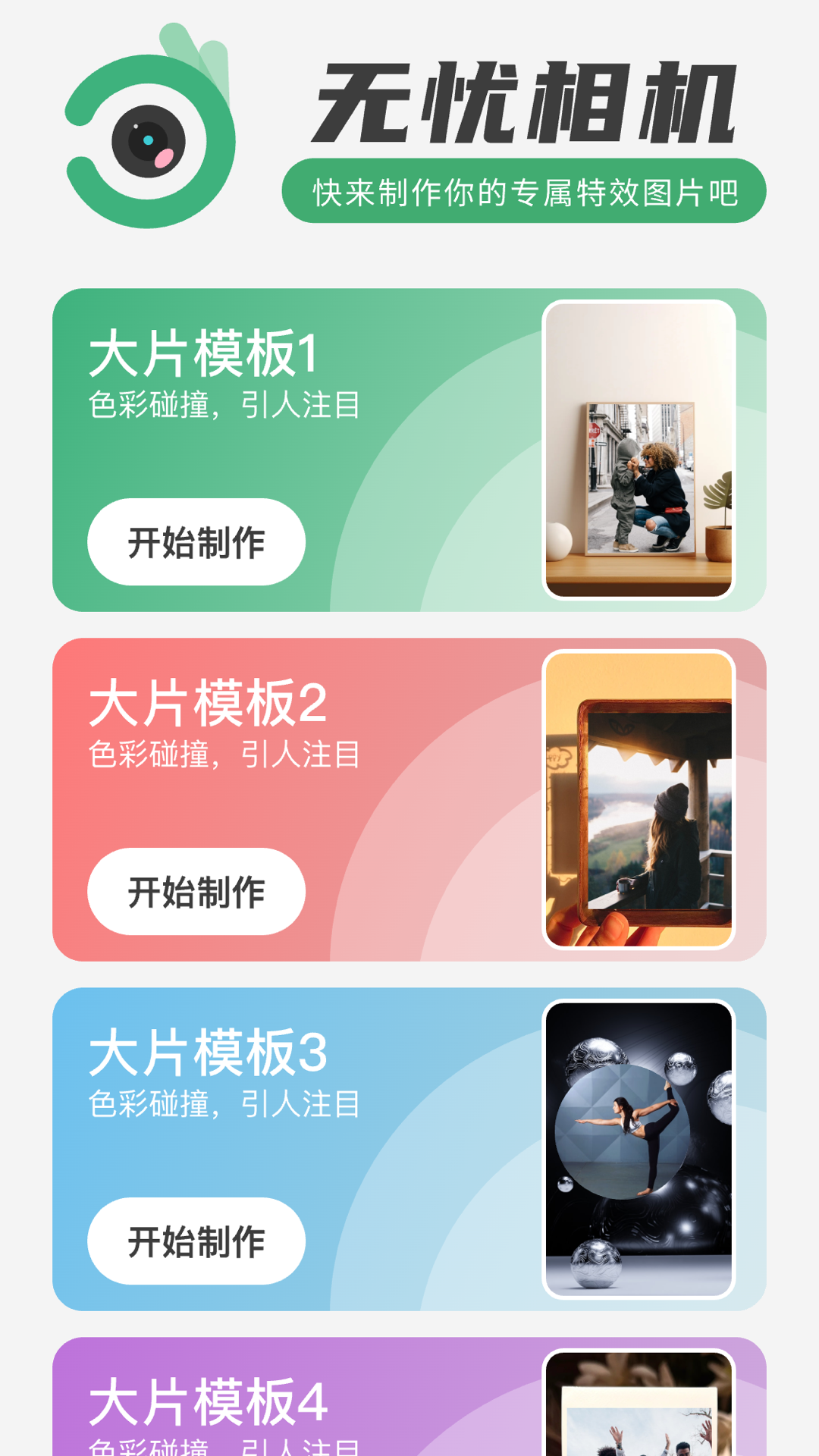819x1456 pixels.
Task: Tap 开始制作 under 大片模板1
Action: 196,542
